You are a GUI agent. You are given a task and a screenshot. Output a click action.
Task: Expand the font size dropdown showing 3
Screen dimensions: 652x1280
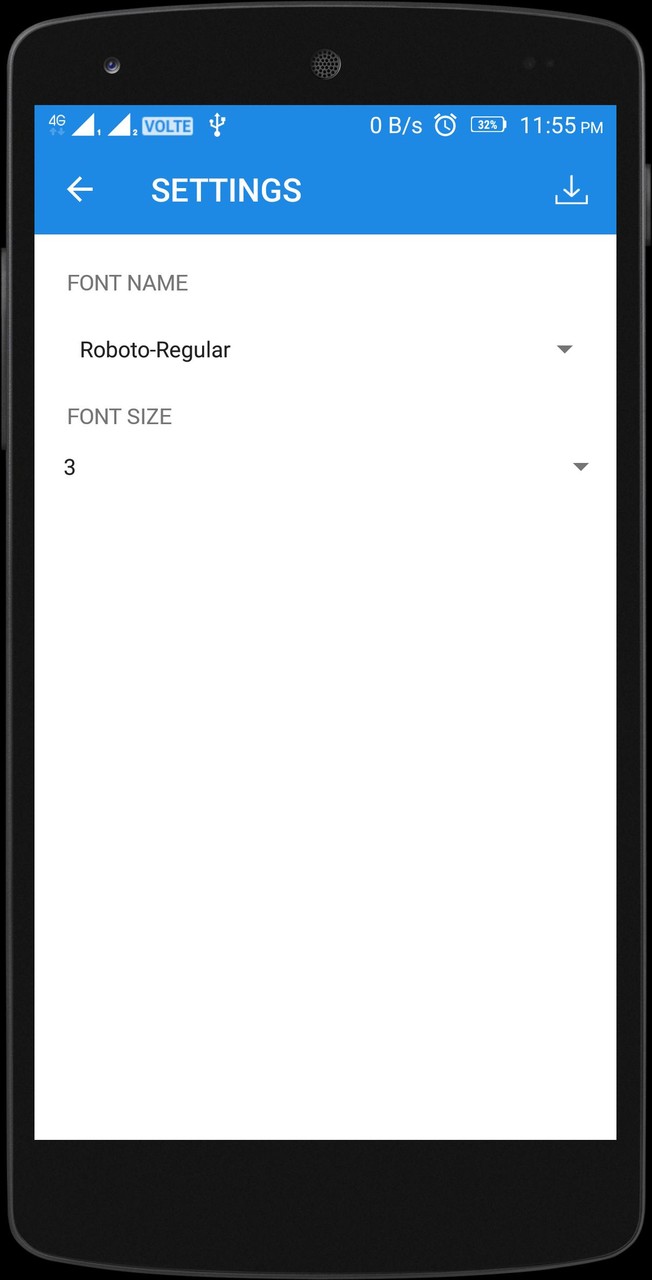(325, 467)
